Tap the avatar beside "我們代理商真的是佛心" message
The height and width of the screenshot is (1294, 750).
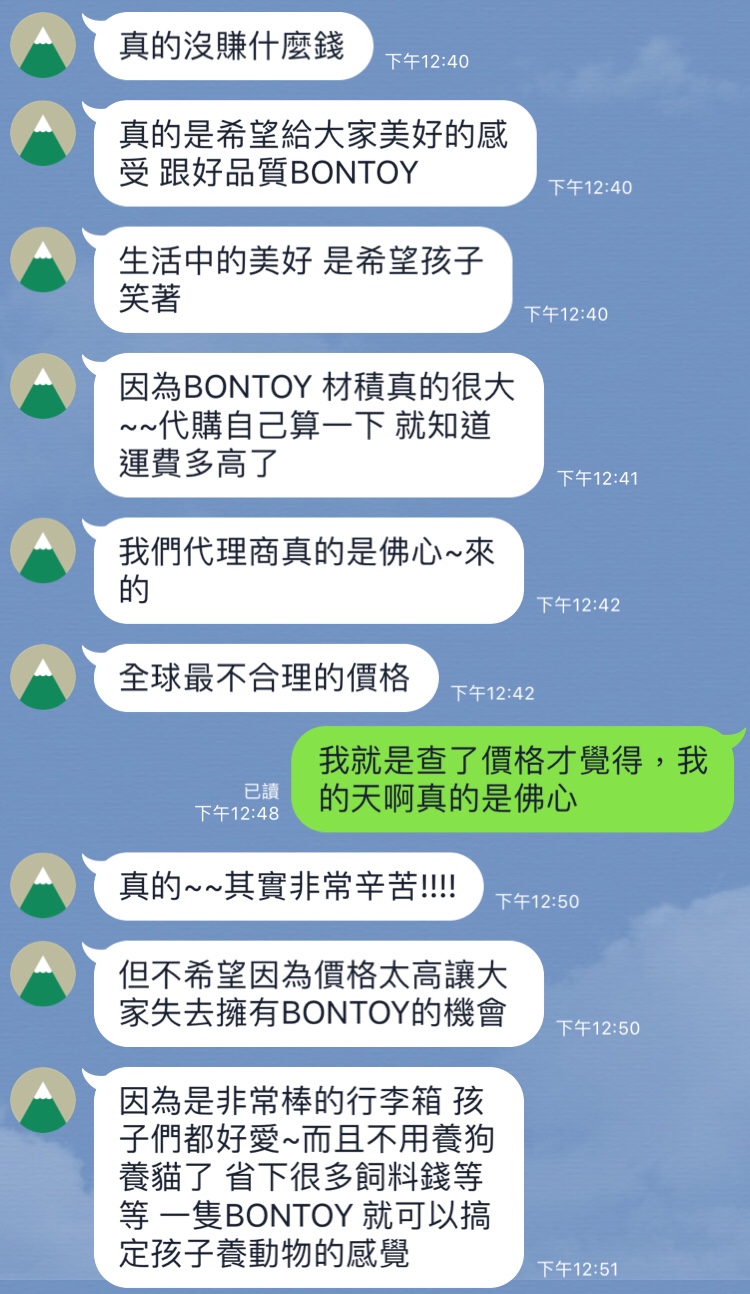[x=43, y=550]
